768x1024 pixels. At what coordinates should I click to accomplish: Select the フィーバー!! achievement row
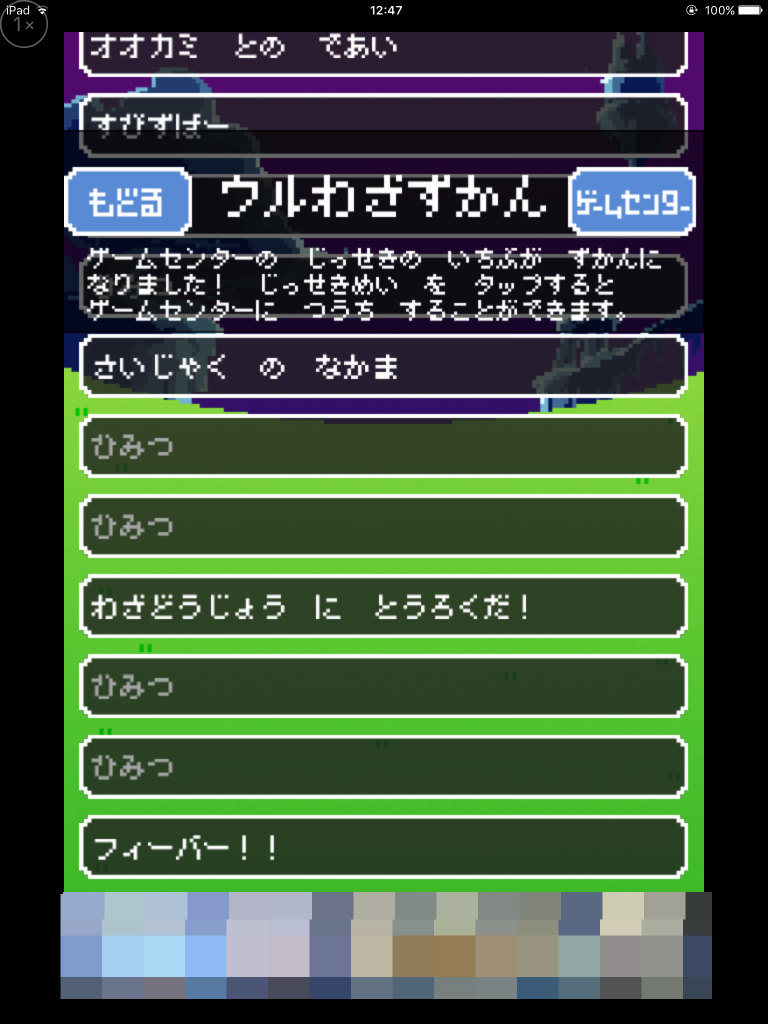pyautogui.click(x=383, y=849)
